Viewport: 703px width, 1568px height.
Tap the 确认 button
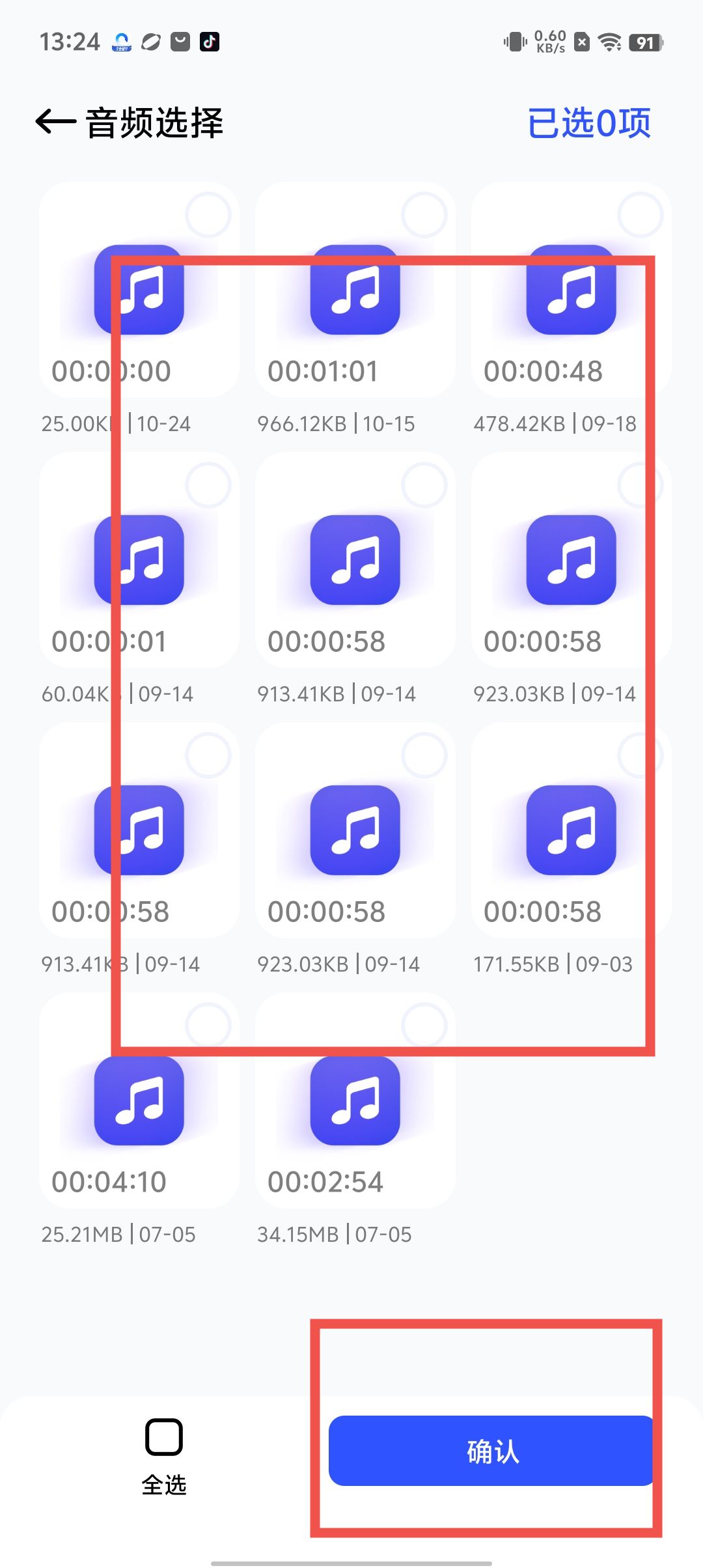[x=491, y=1451]
